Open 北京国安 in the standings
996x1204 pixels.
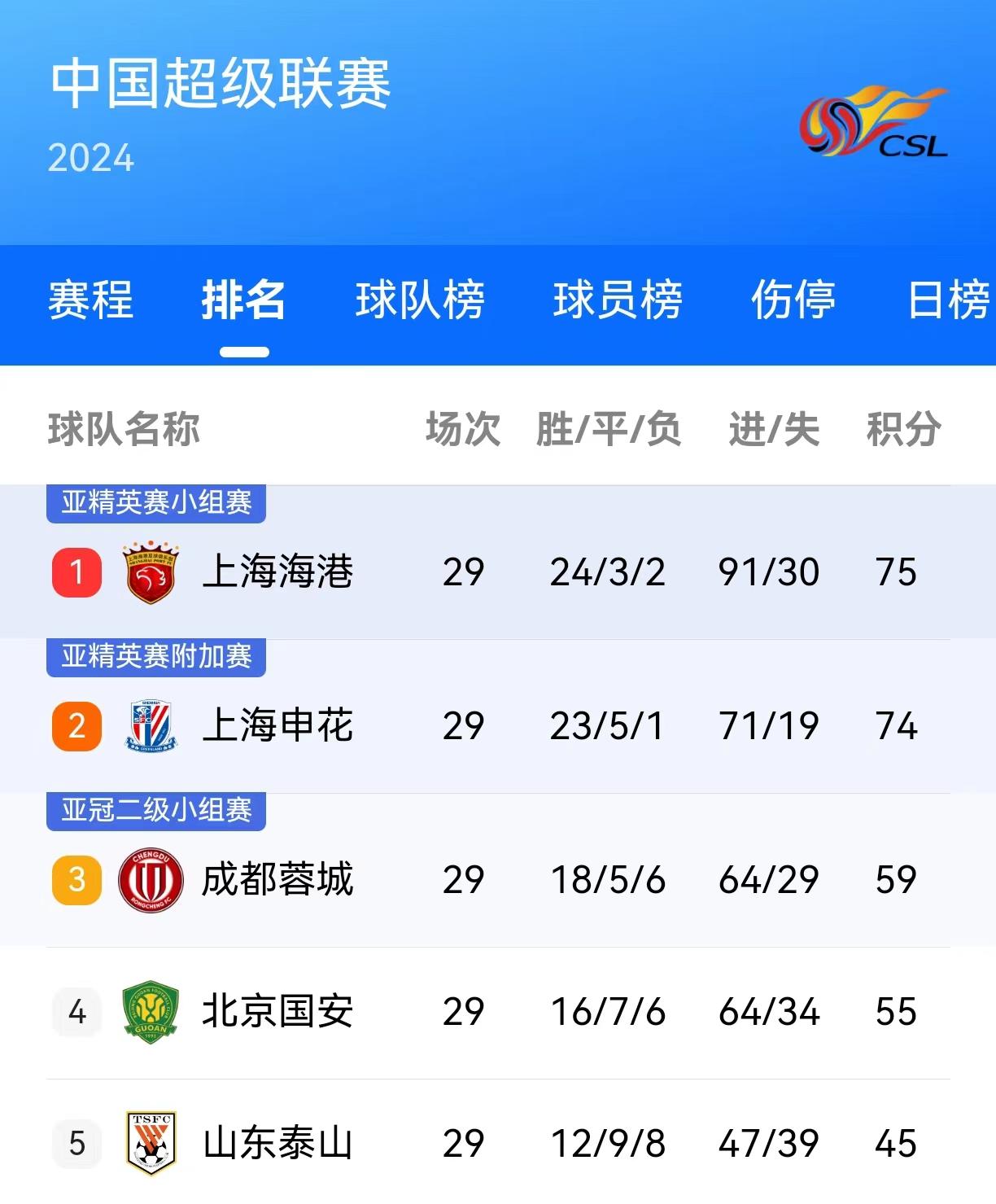tap(277, 1012)
